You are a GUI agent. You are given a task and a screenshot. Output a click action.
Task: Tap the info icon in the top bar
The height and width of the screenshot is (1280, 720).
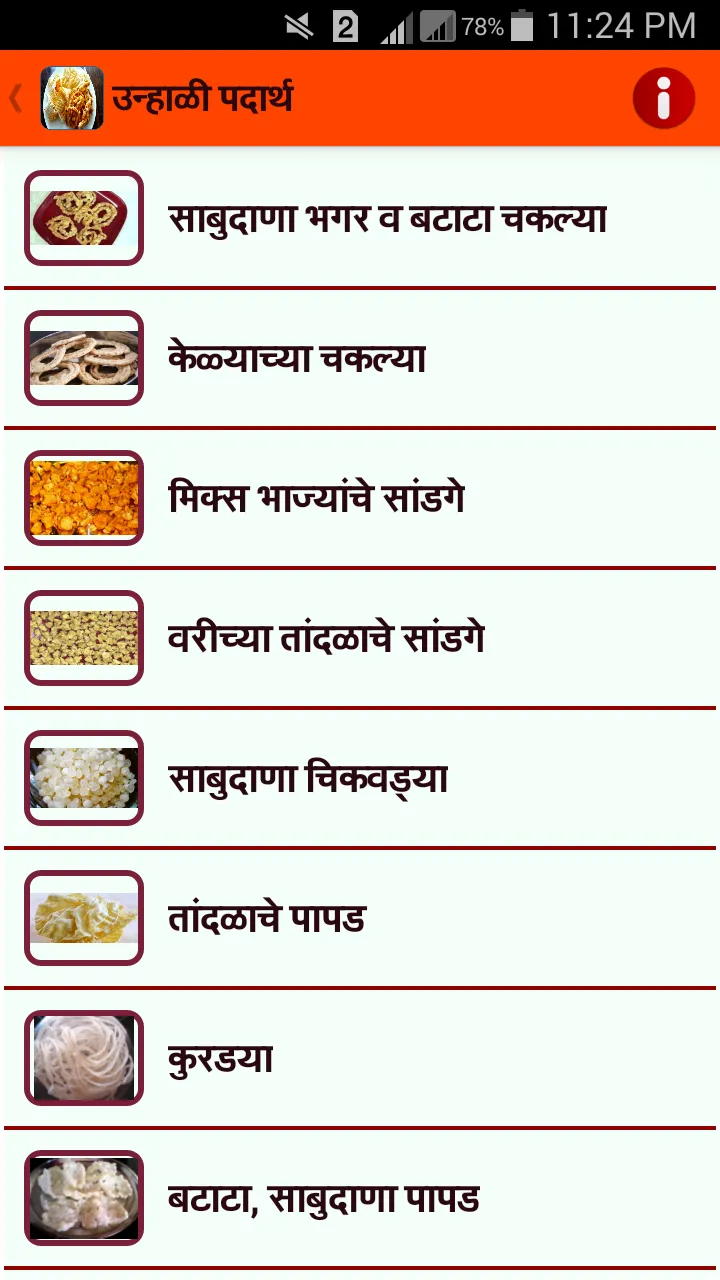click(662, 96)
